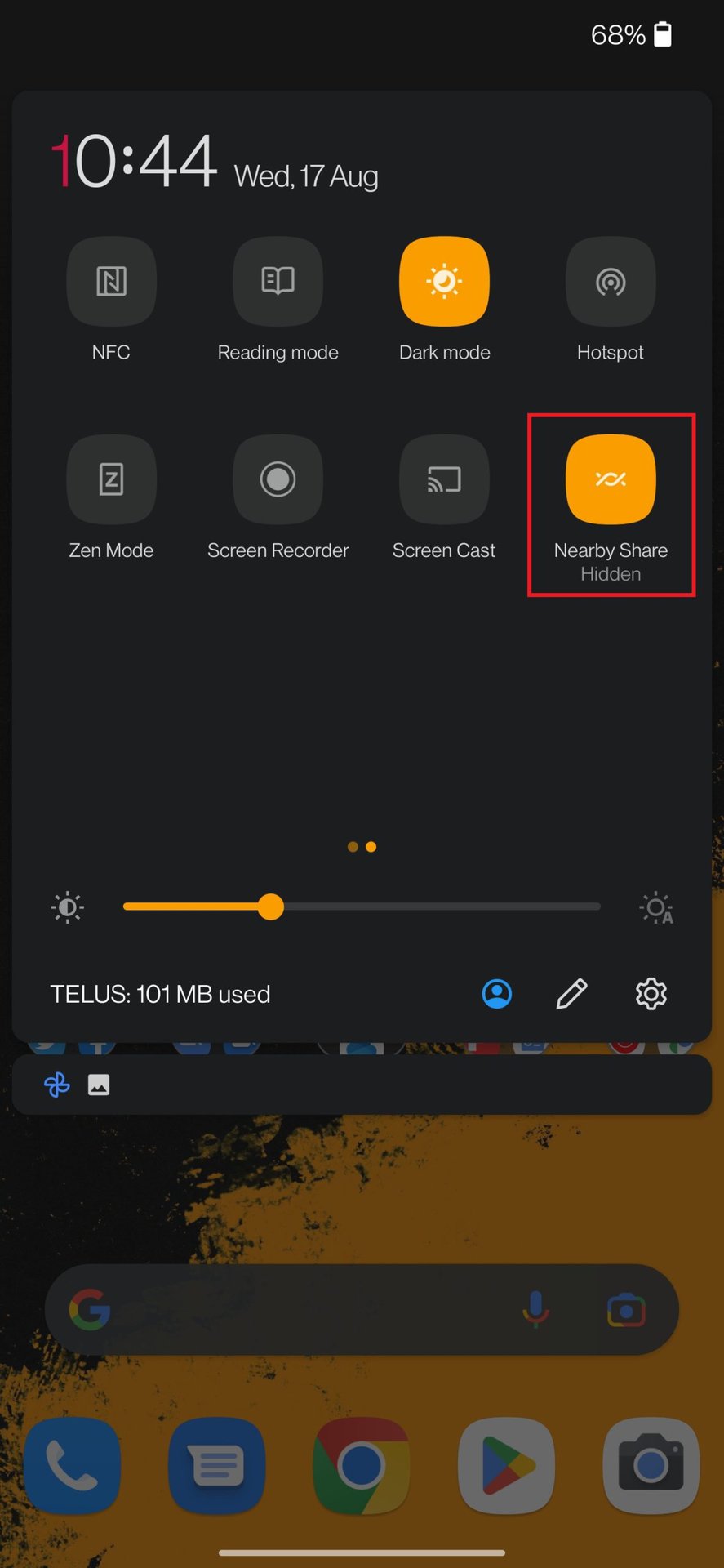Open Screen Cast
Viewport: 724px width, 1568px height.
click(x=444, y=479)
